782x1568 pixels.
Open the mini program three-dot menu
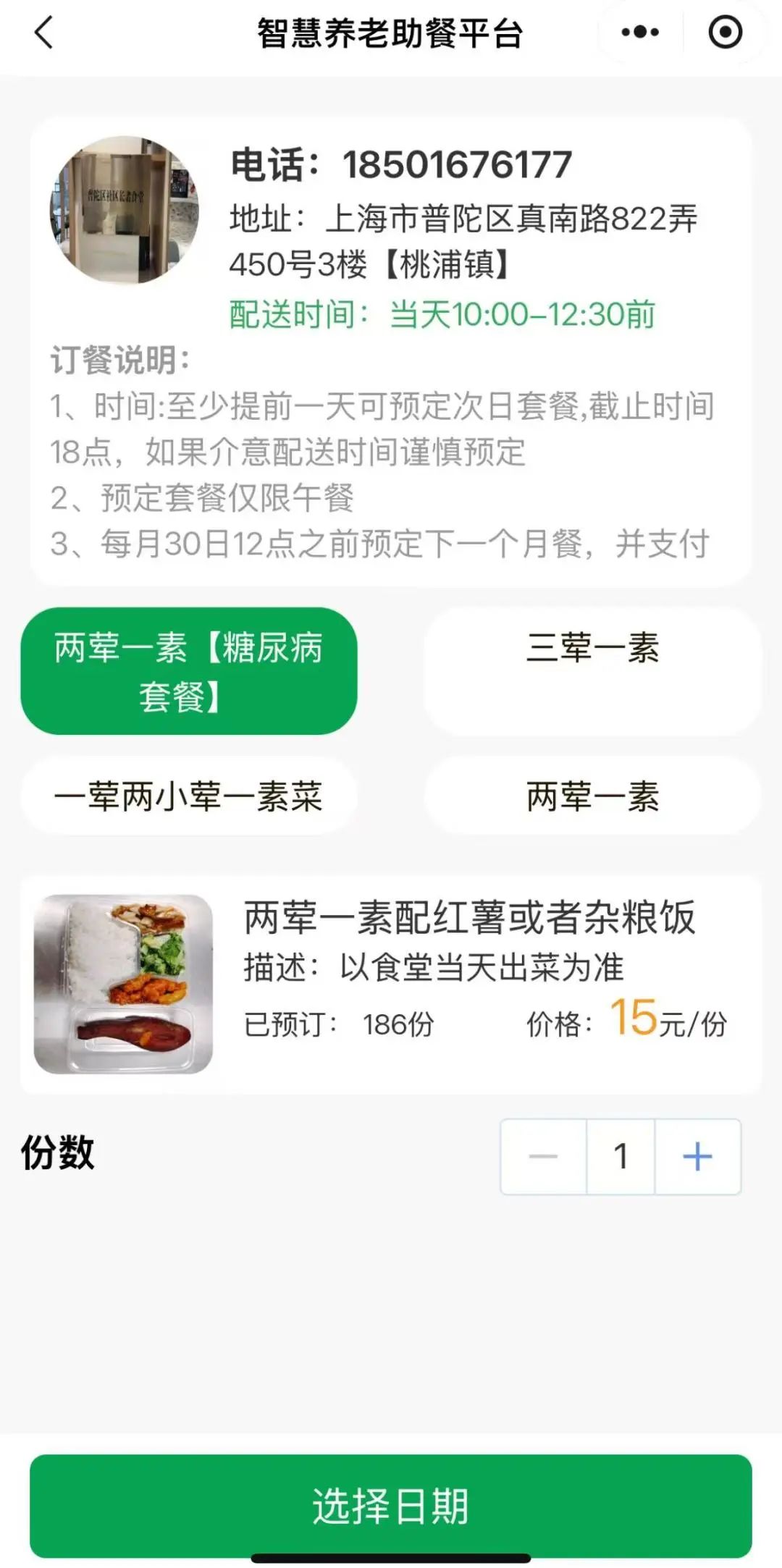pyautogui.click(x=640, y=33)
